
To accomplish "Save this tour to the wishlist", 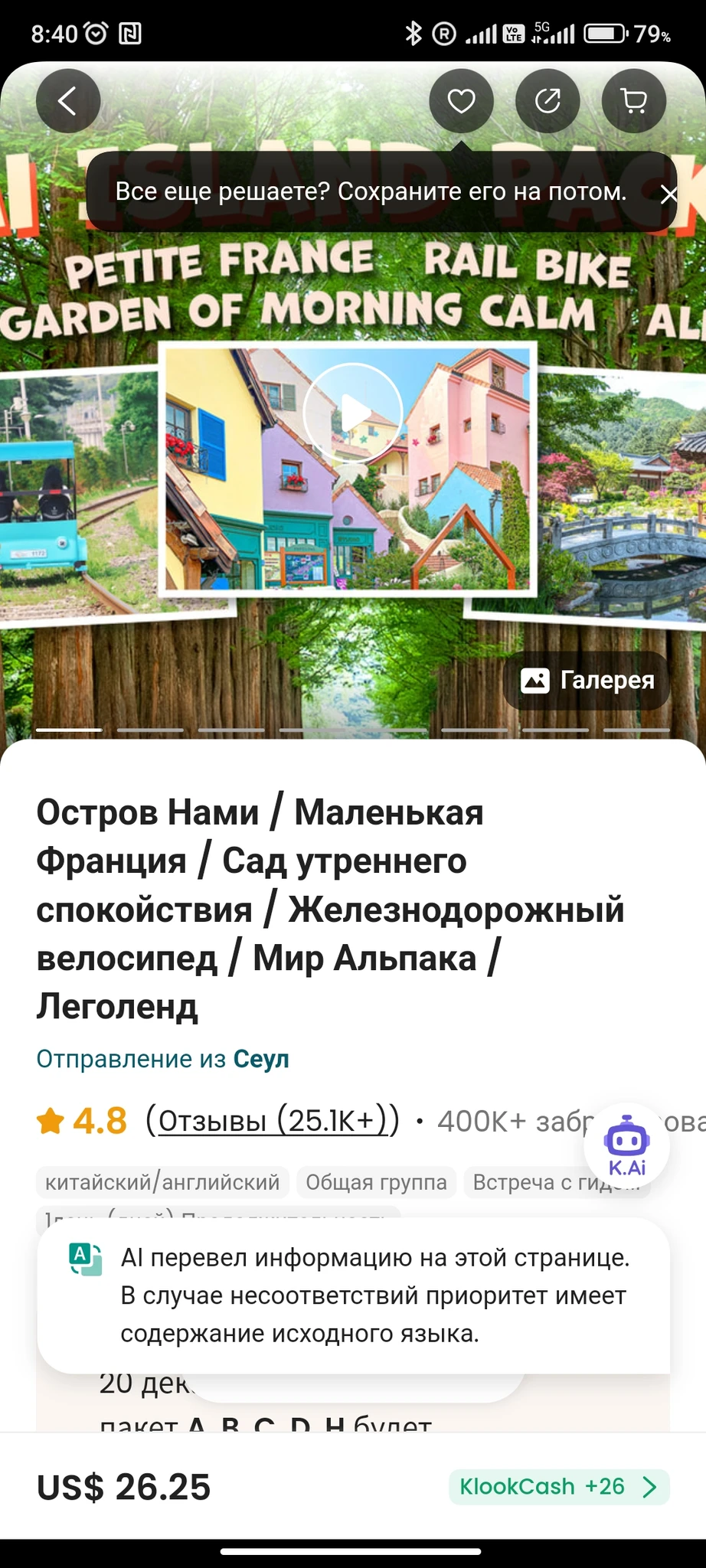I will 461,101.
